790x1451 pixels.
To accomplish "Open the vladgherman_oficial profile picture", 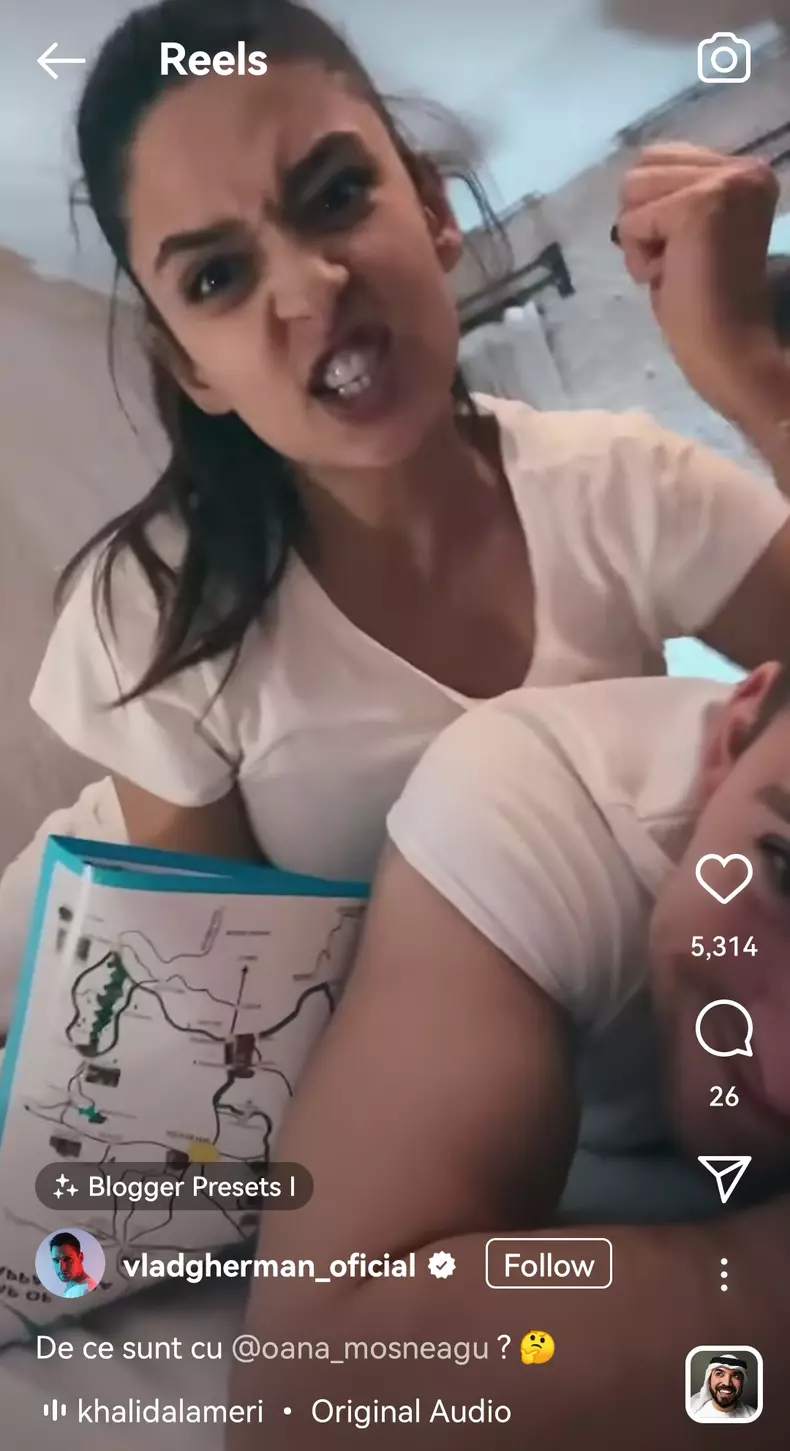I will (70, 1263).
